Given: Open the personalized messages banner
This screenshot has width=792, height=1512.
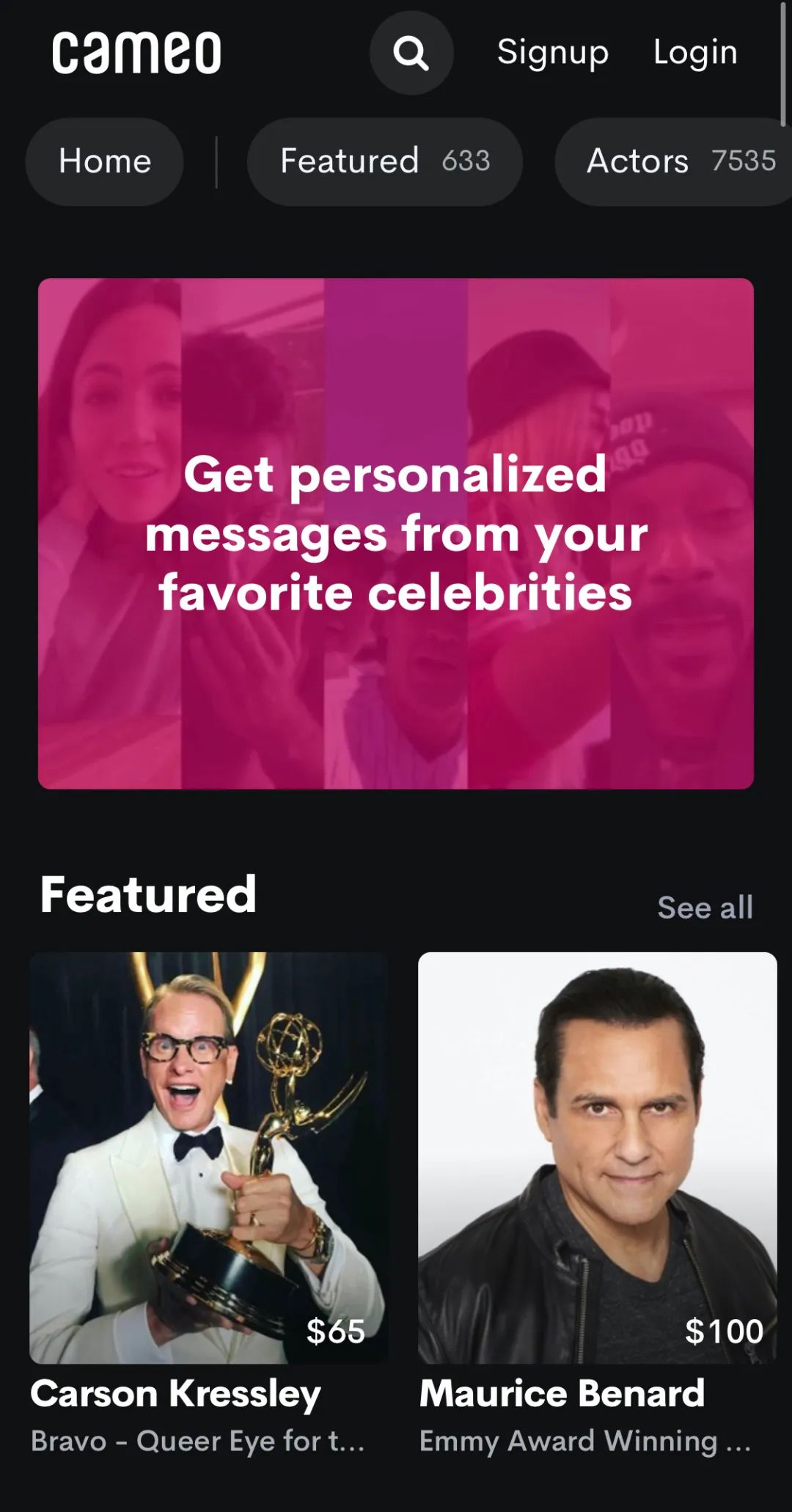Looking at the screenshot, I should click(x=396, y=533).
